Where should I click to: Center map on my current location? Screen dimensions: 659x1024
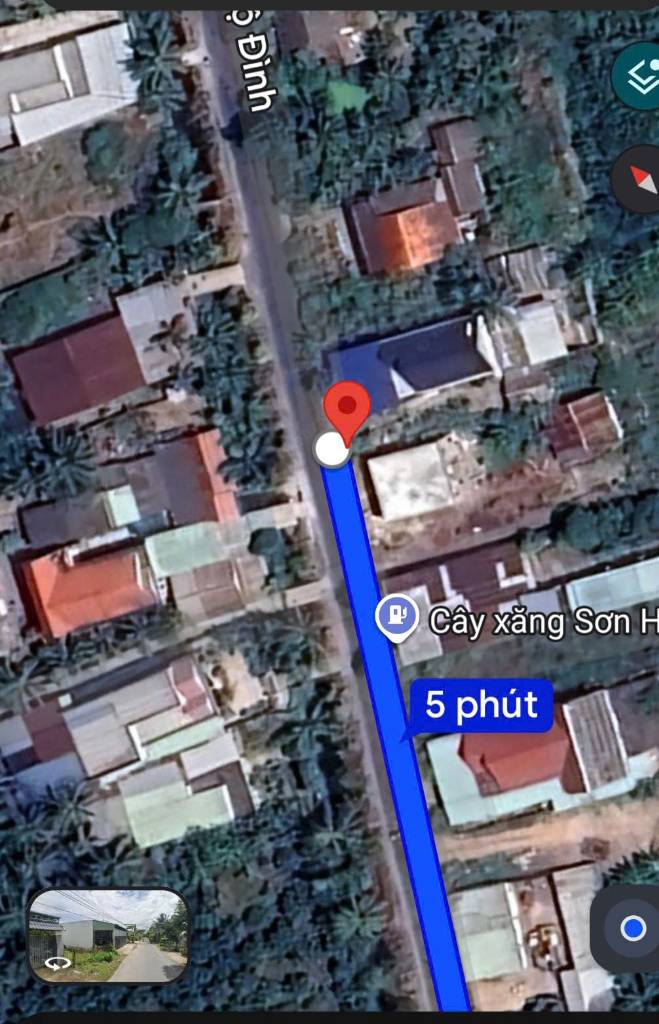click(x=631, y=929)
